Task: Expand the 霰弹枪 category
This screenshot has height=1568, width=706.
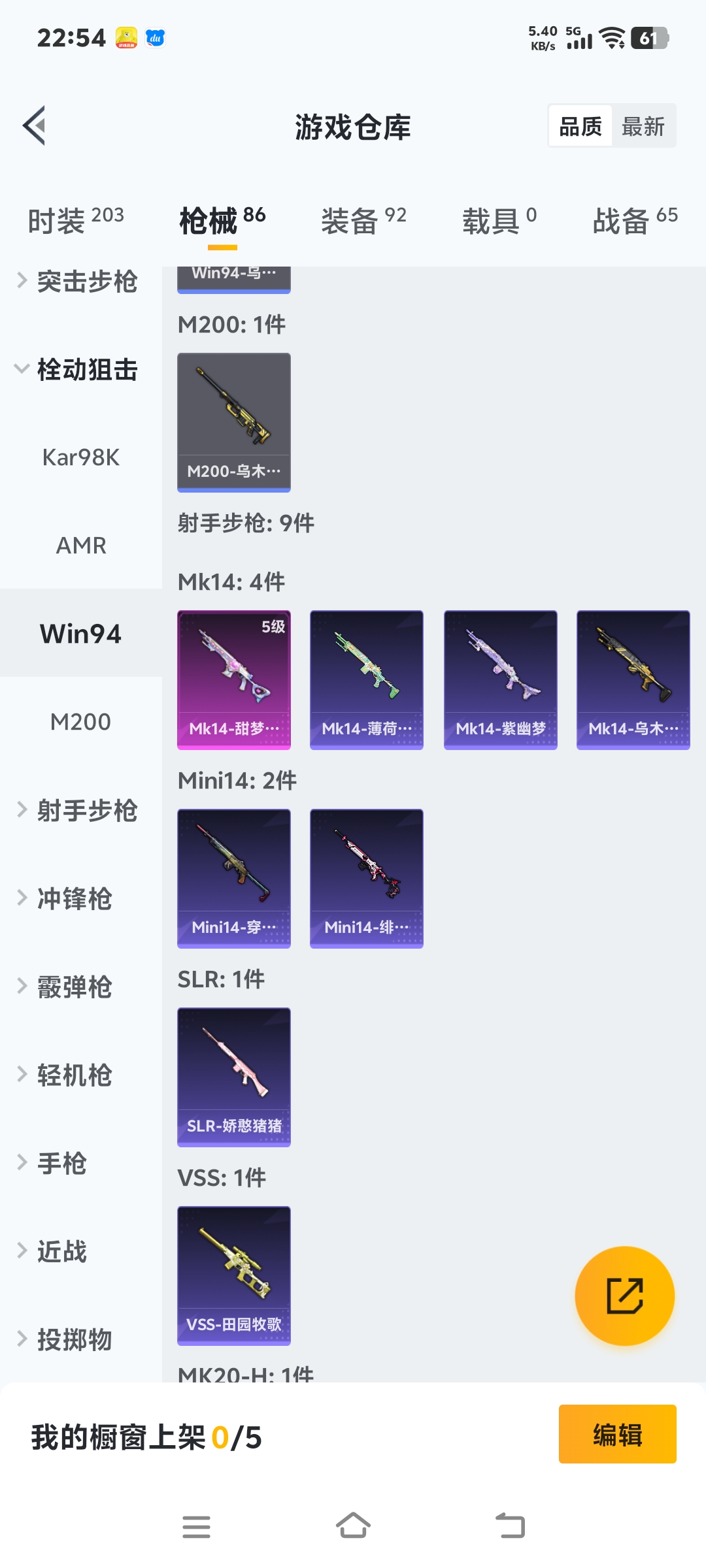Action: click(73, 987)
